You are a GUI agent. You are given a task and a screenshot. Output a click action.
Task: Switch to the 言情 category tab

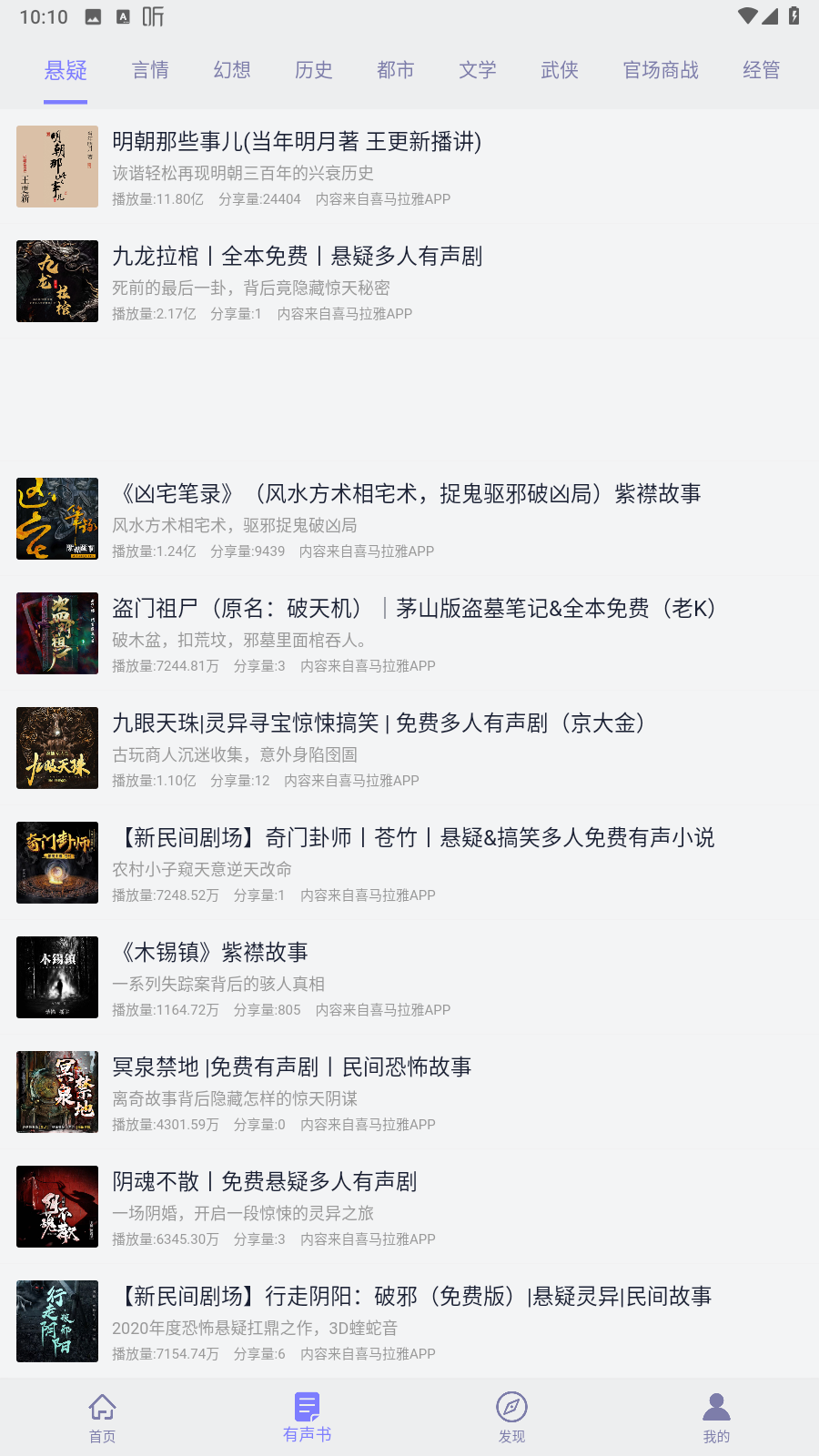click(150, 70)
